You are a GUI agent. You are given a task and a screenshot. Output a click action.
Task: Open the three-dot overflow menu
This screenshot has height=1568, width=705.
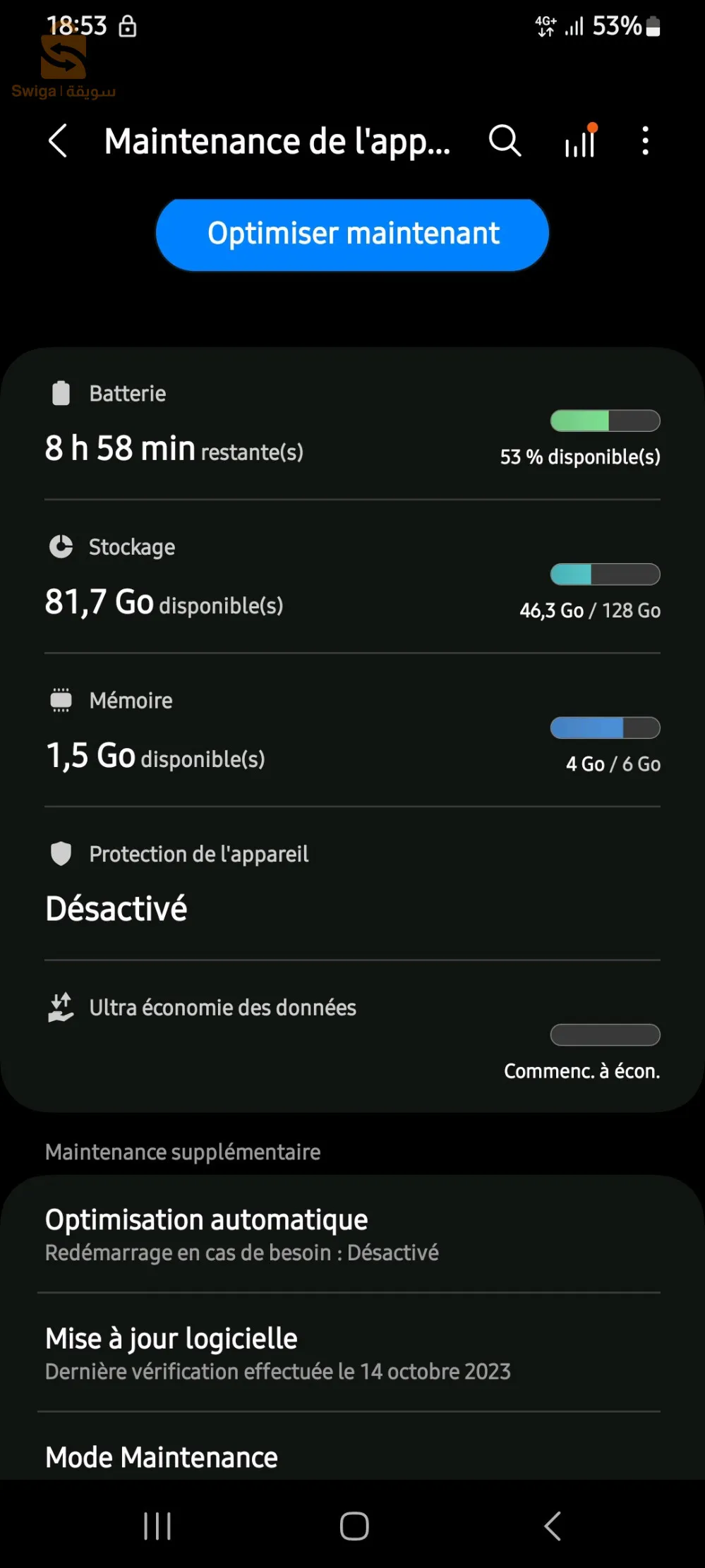645,141
